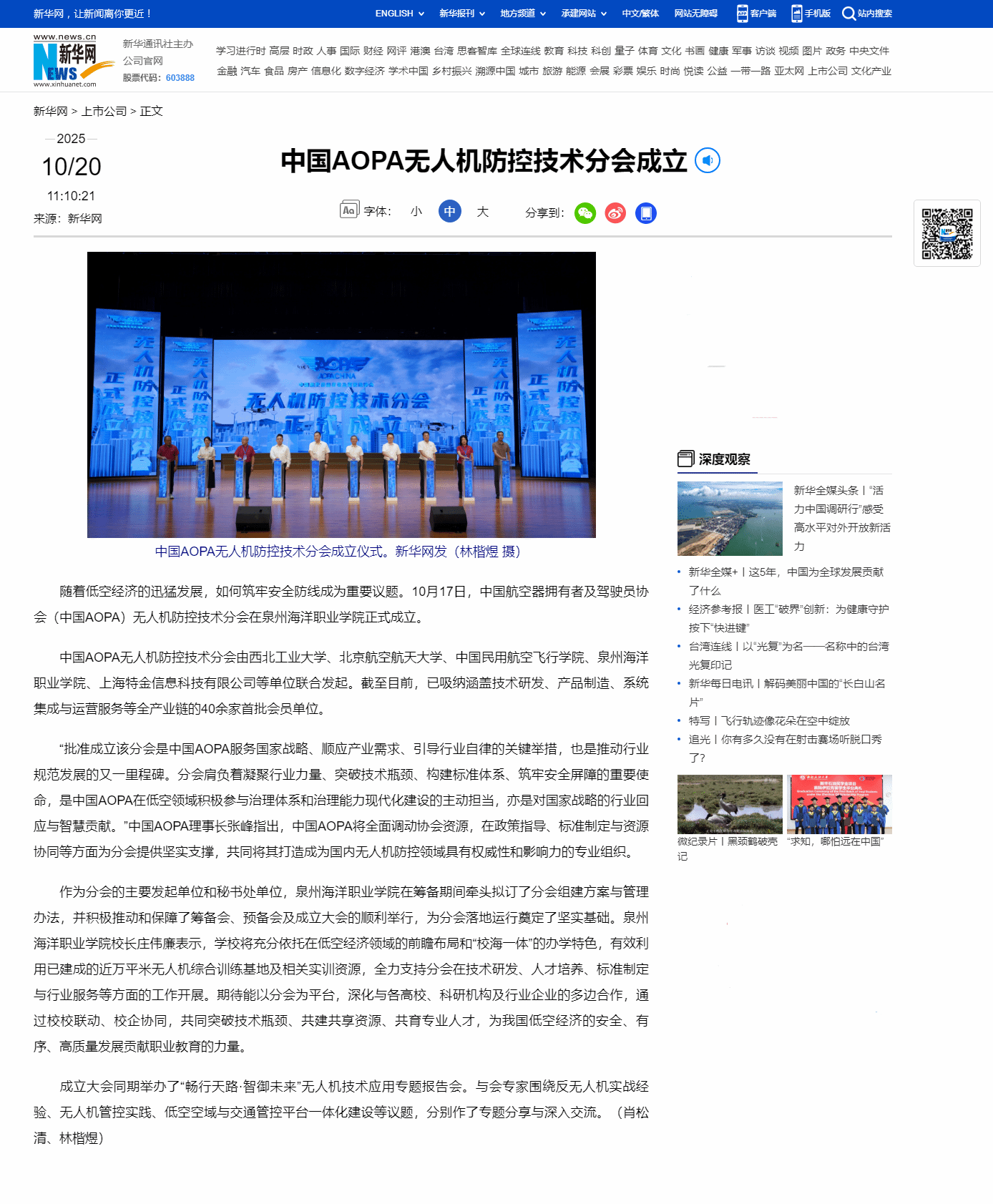Switch to 中文繁体 version
The width and height of the screenshot is (993, 1204).
tap(640, 14)
